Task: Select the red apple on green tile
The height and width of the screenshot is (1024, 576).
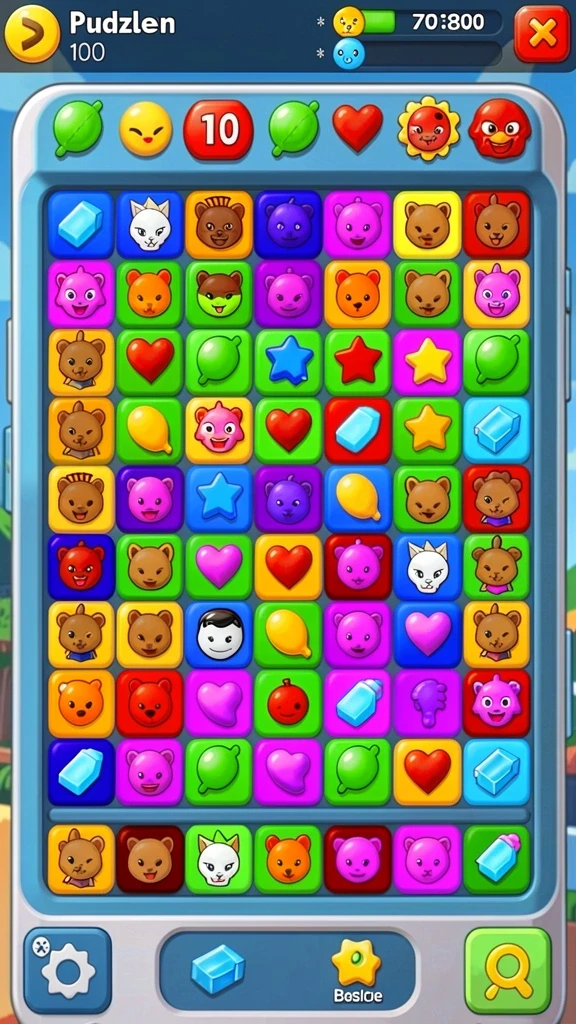Action: click(x=288, y=704)
